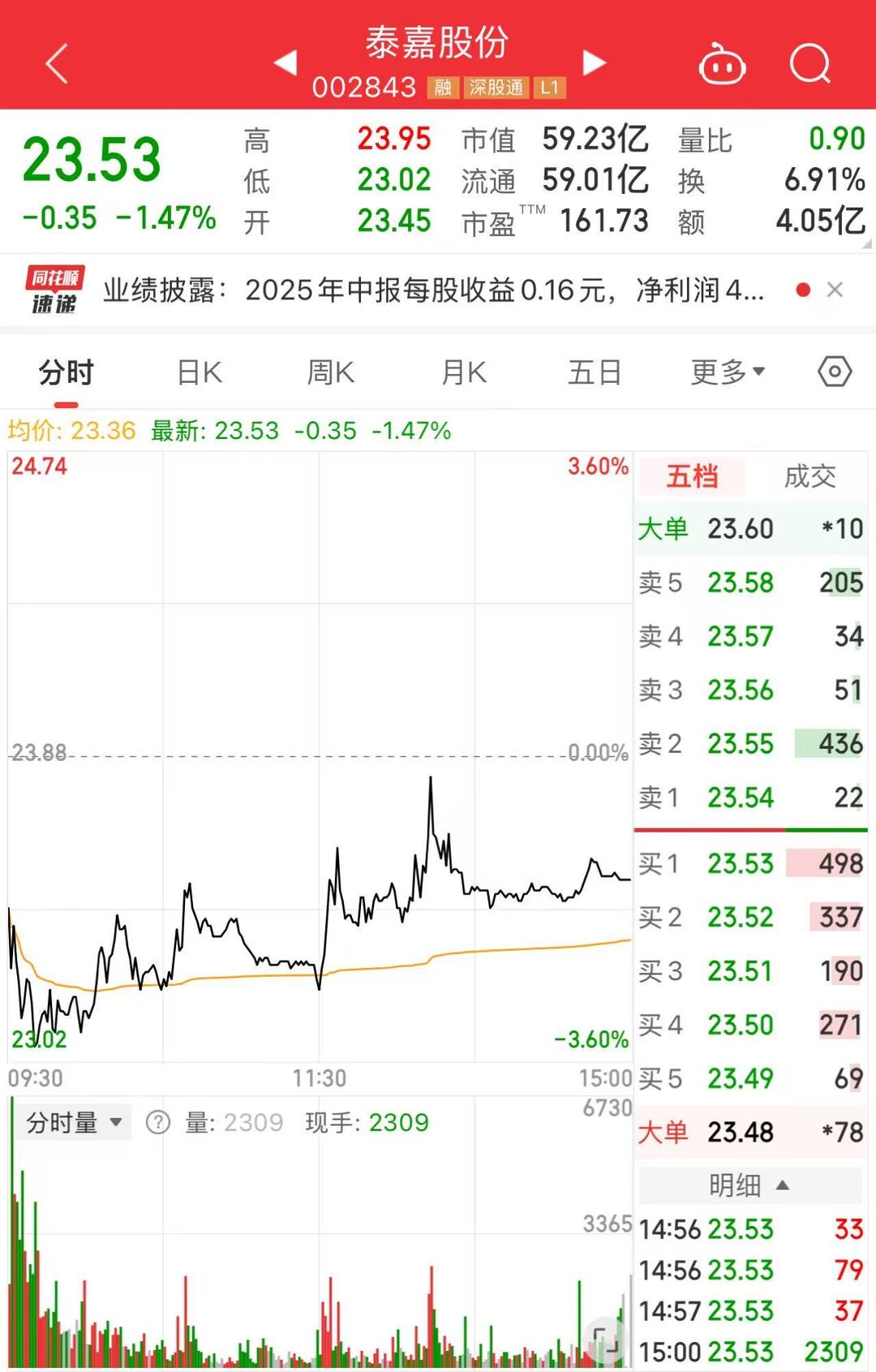This screenshot has width=876, height=1372.
Task: Go back using the top-left arrow
Action: (57, 63)
